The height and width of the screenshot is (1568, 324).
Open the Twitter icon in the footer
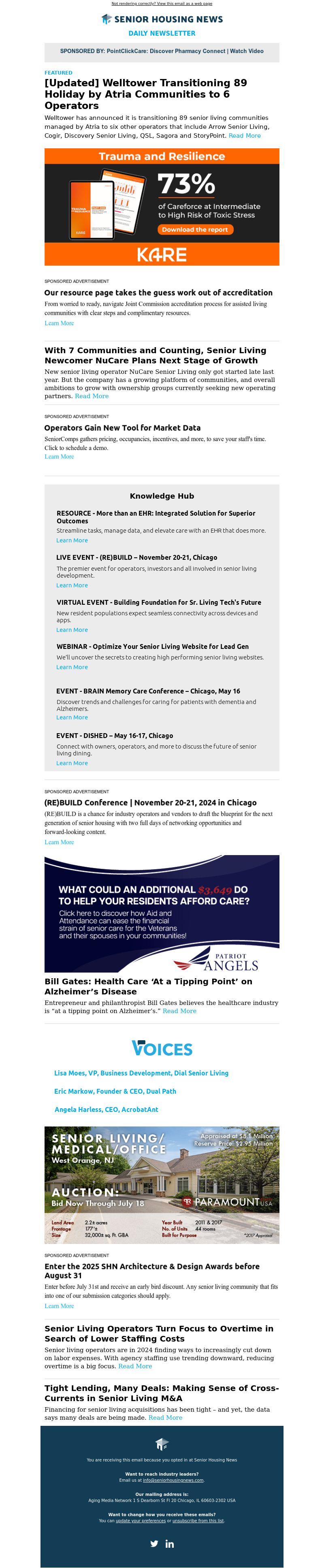[x=154, y=1543]
